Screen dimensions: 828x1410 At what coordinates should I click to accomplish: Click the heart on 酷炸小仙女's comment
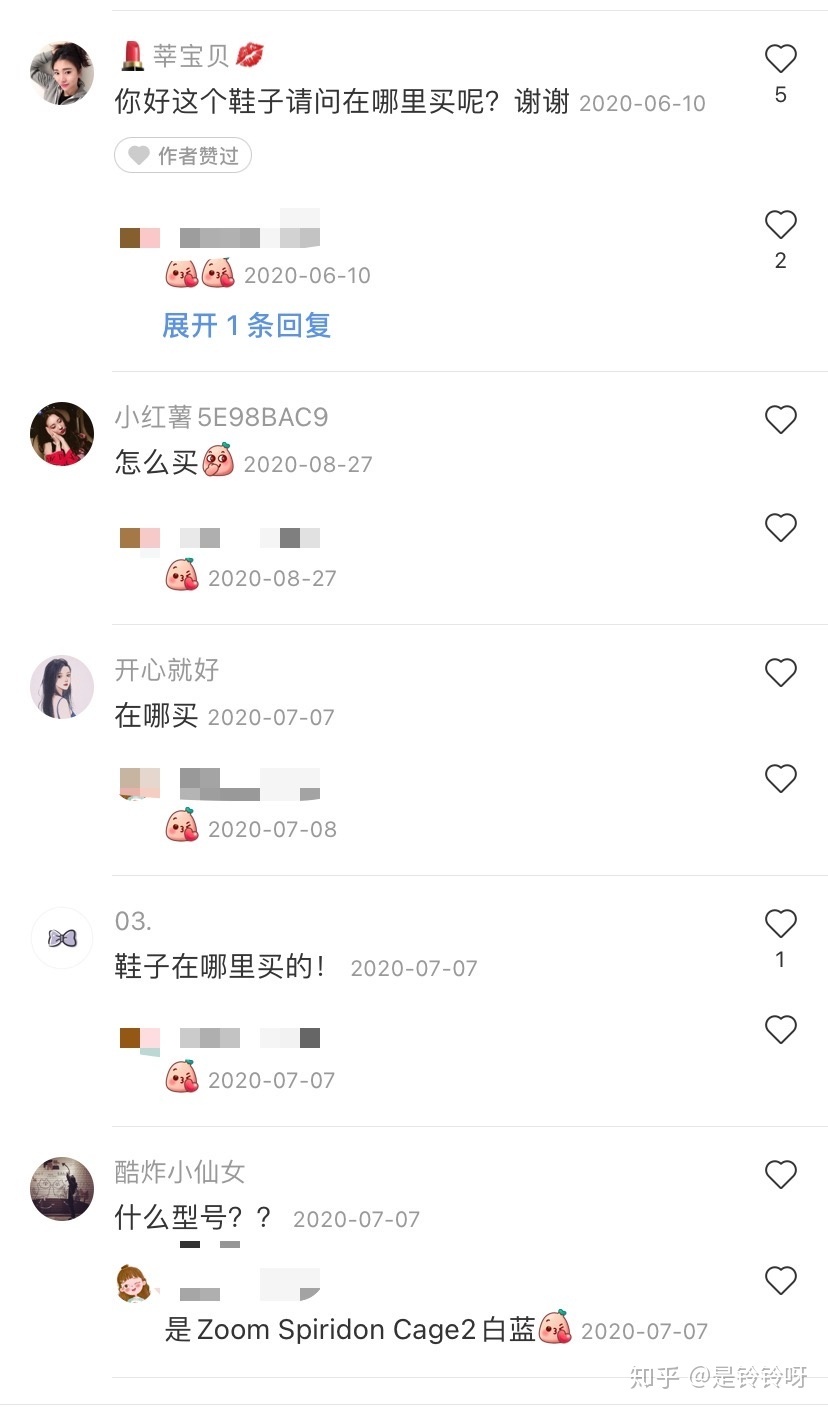tap(780, 1174)
